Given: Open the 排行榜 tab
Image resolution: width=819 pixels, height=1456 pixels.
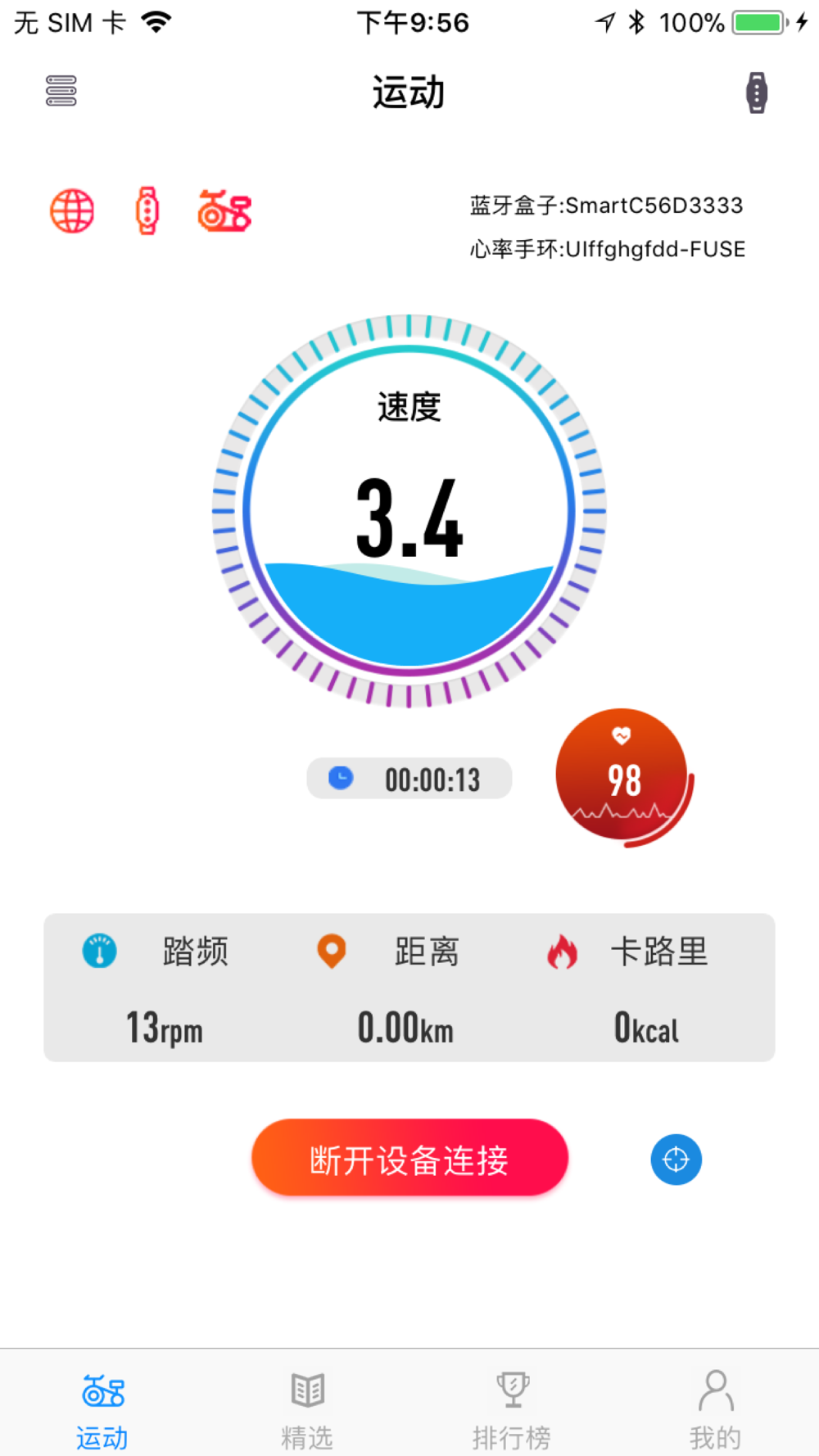Looking at the screenshot, I should pos(512,1409).
